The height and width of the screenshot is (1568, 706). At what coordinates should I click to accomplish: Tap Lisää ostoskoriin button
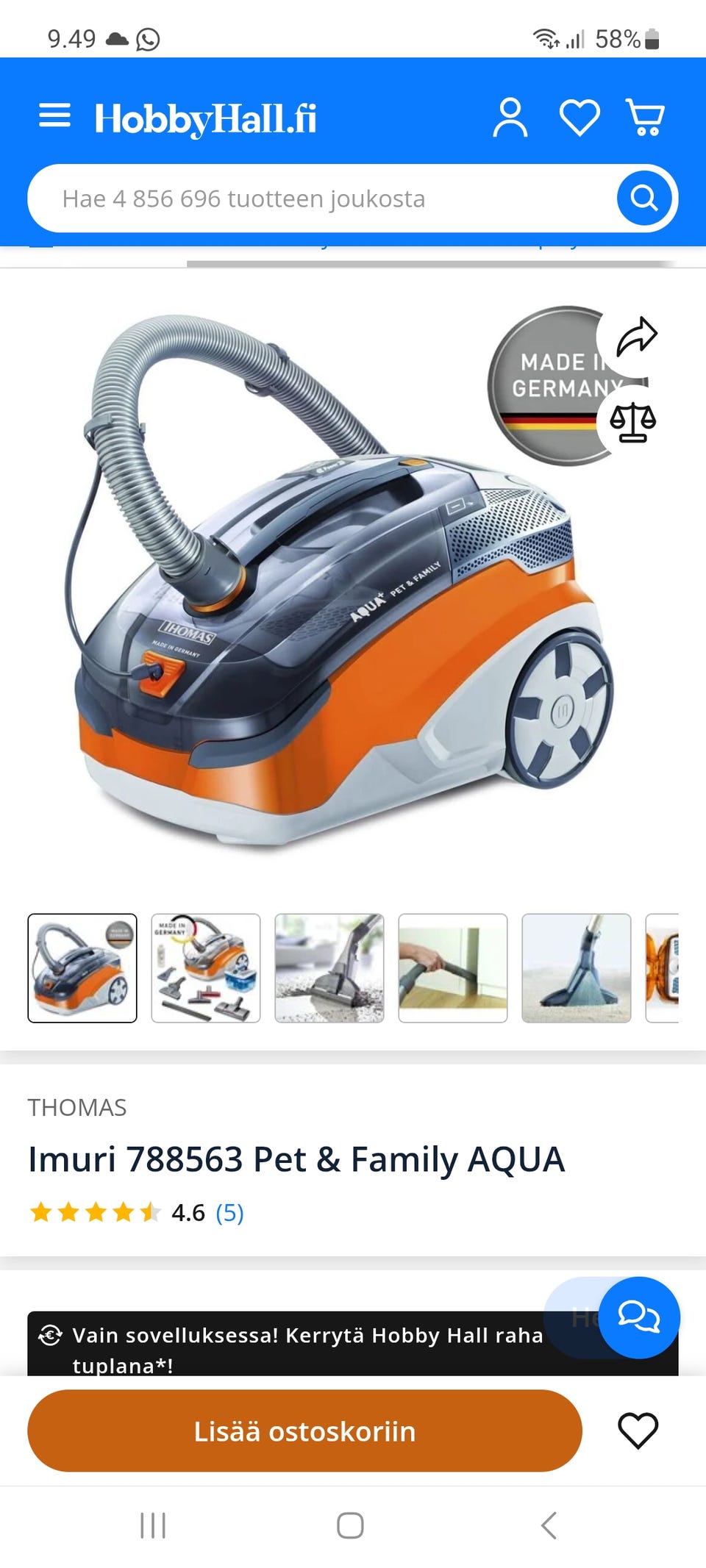point(304,1431)
